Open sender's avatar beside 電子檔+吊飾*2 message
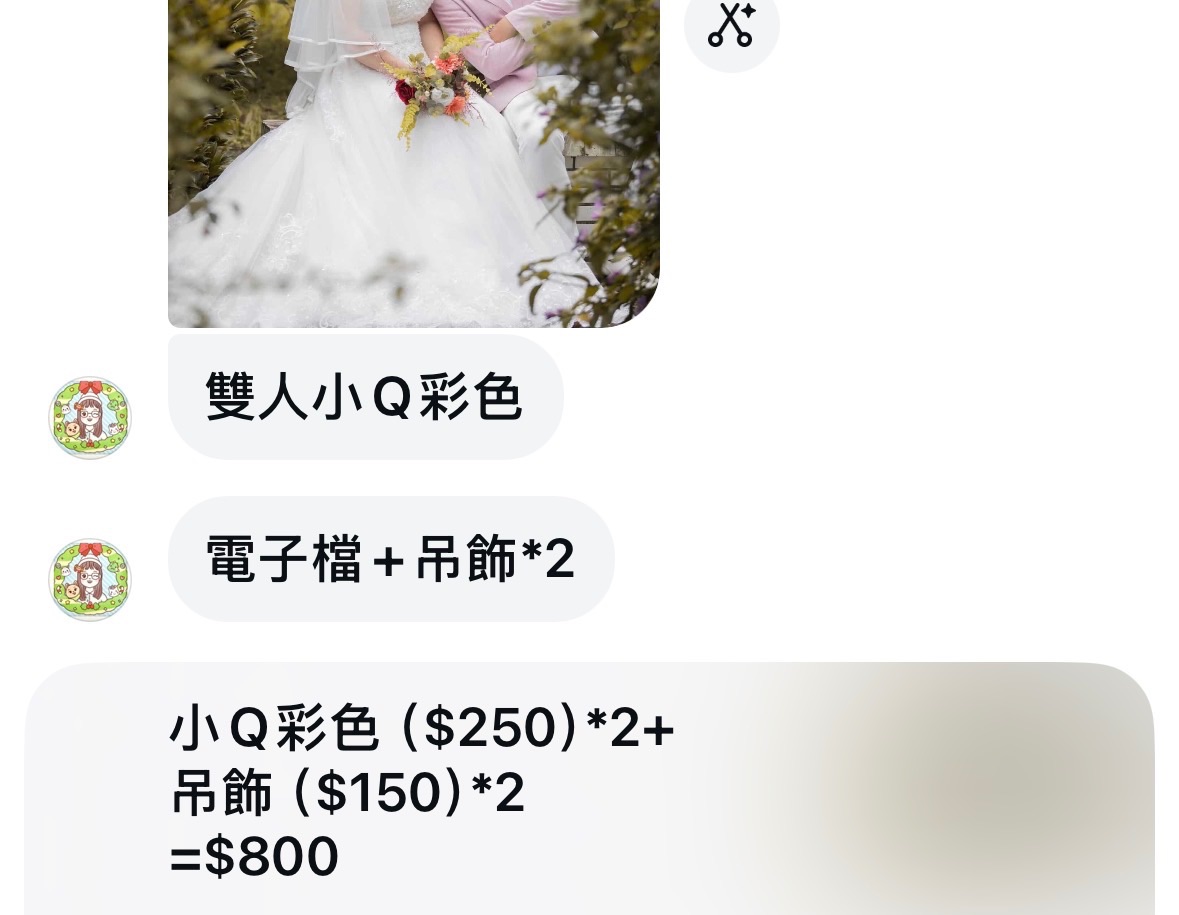1179x915 pixels. click(90, 580)
